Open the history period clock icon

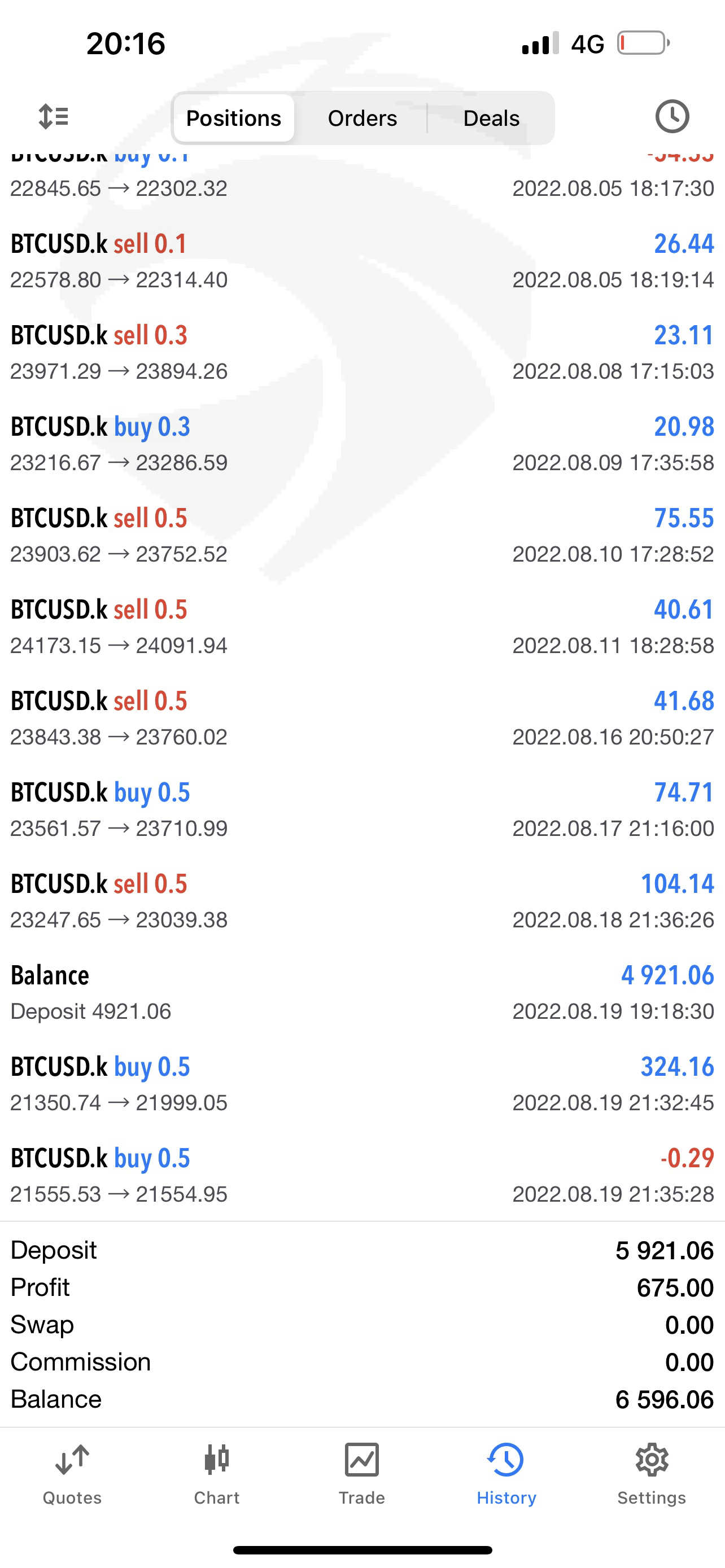click(671, 117)
